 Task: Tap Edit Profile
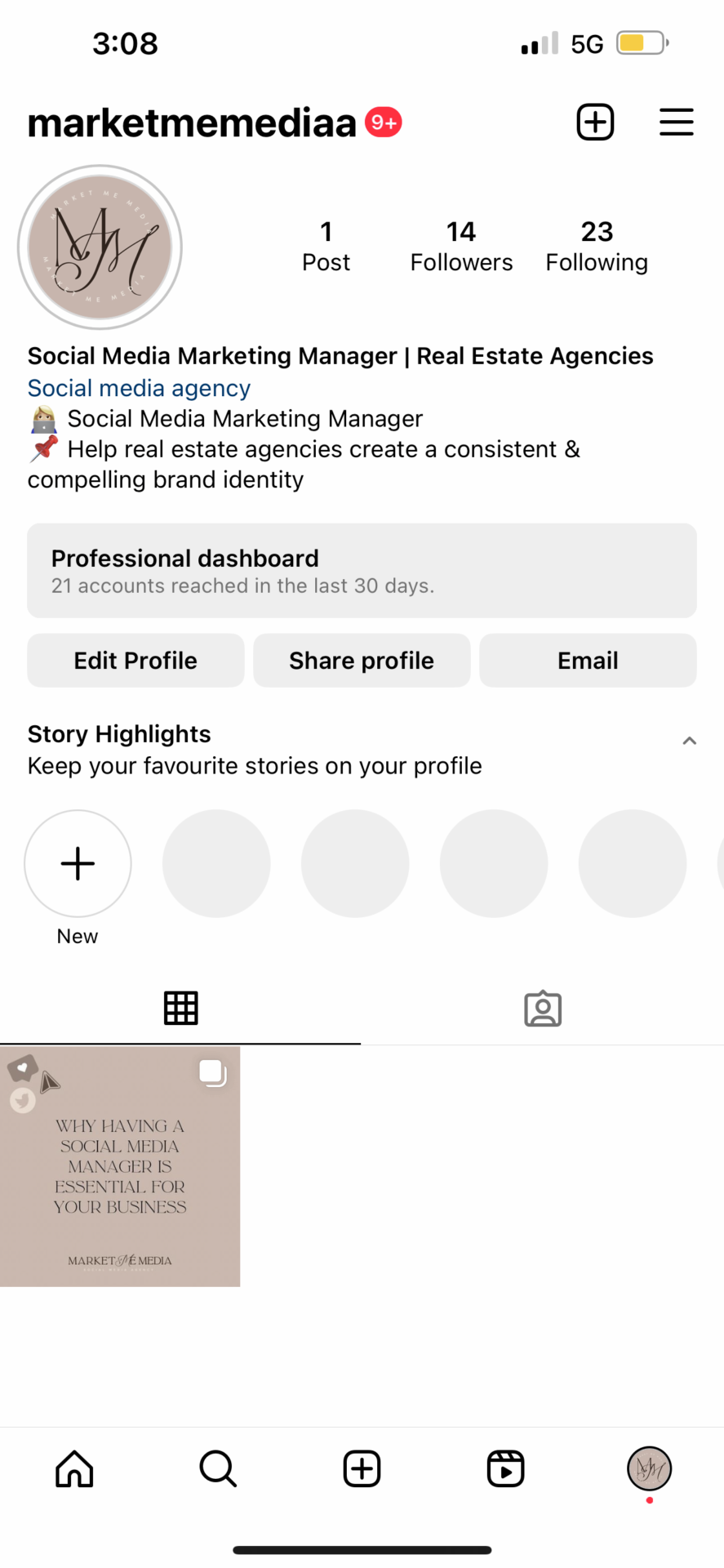tap(135, 660)
